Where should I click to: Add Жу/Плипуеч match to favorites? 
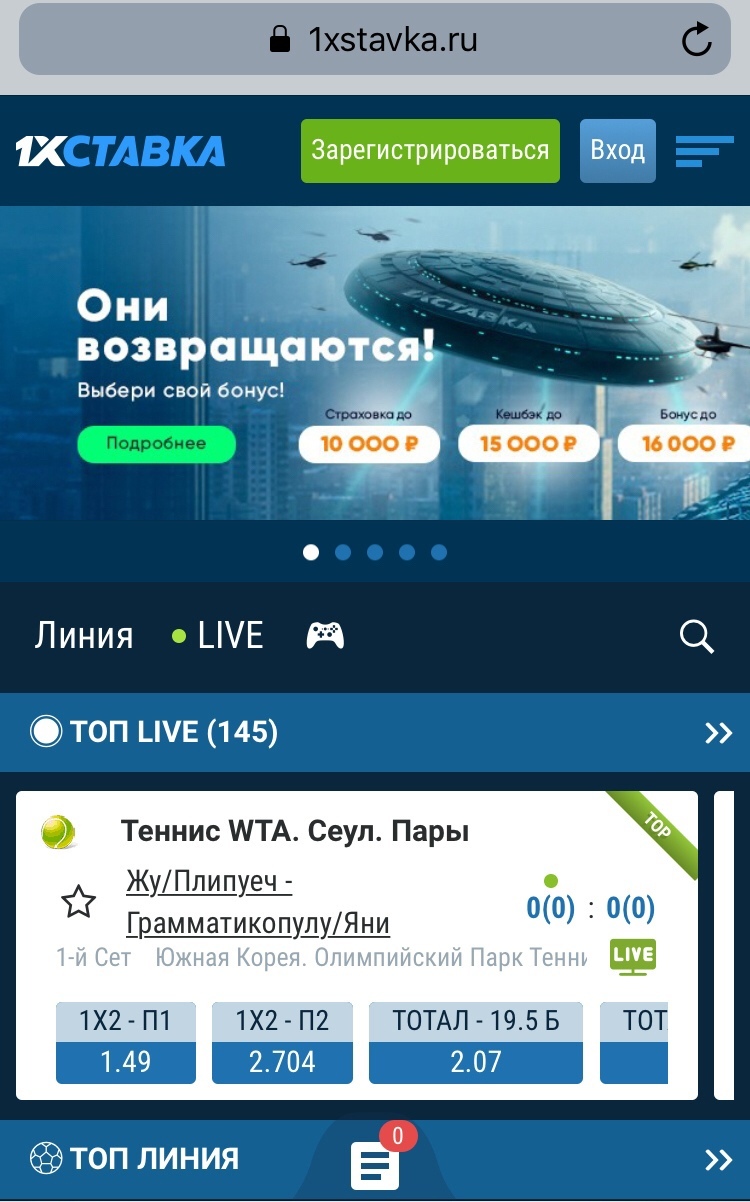(x=78, y=902)
